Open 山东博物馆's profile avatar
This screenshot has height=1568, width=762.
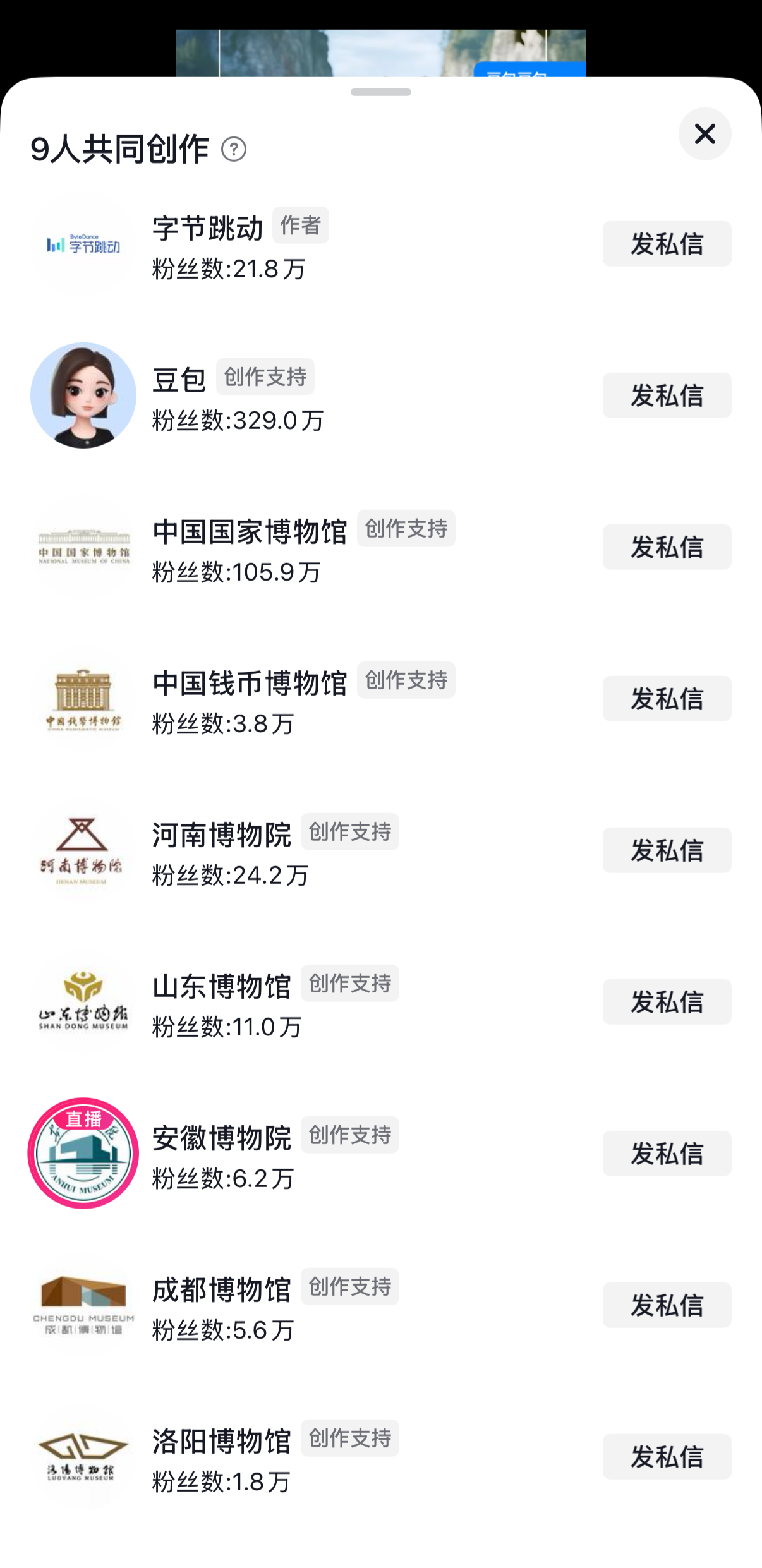click(83, 1001)
